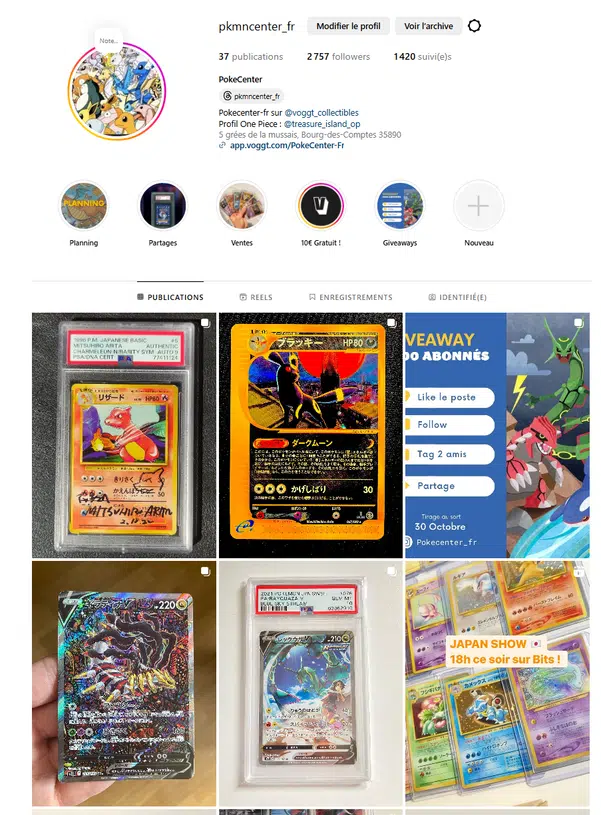The height and width of the screenshot is (815, 601).
Task: Switch to the Reels tab
Action: [256, 297]
